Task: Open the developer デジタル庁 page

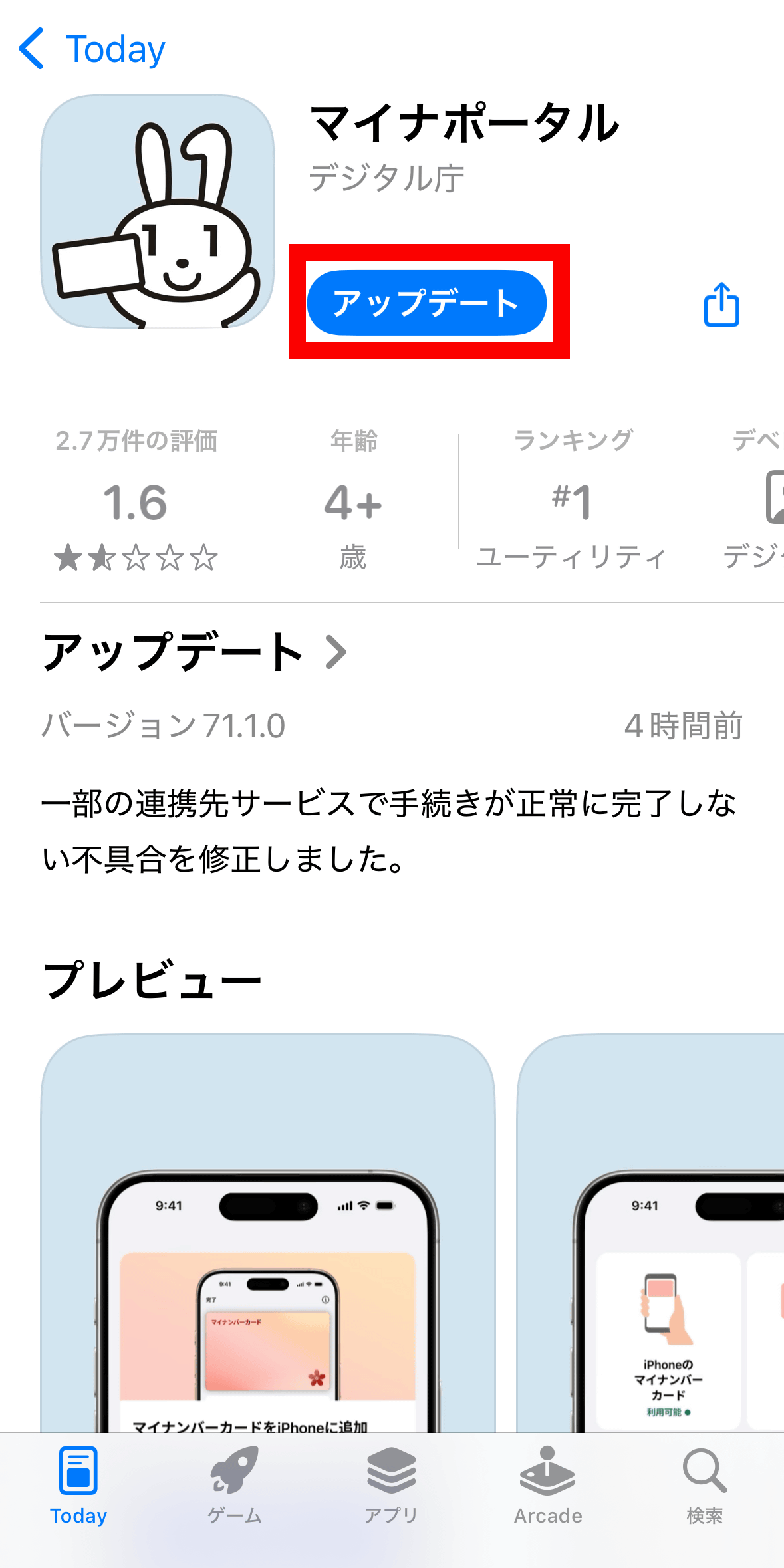Action: point(386,178)
